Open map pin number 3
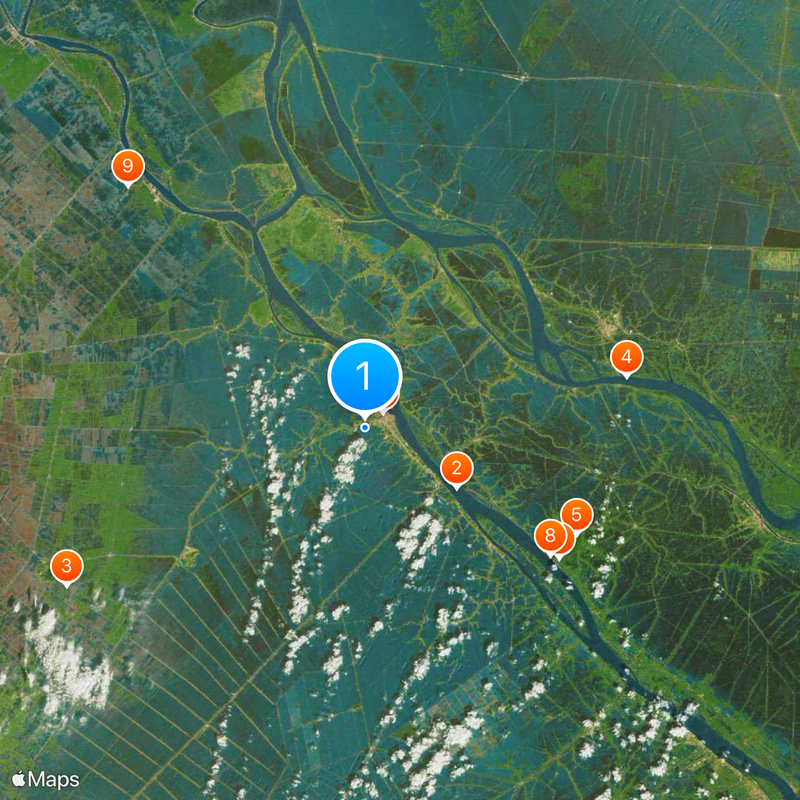800x800 pixels. click(x=67, y=566)
